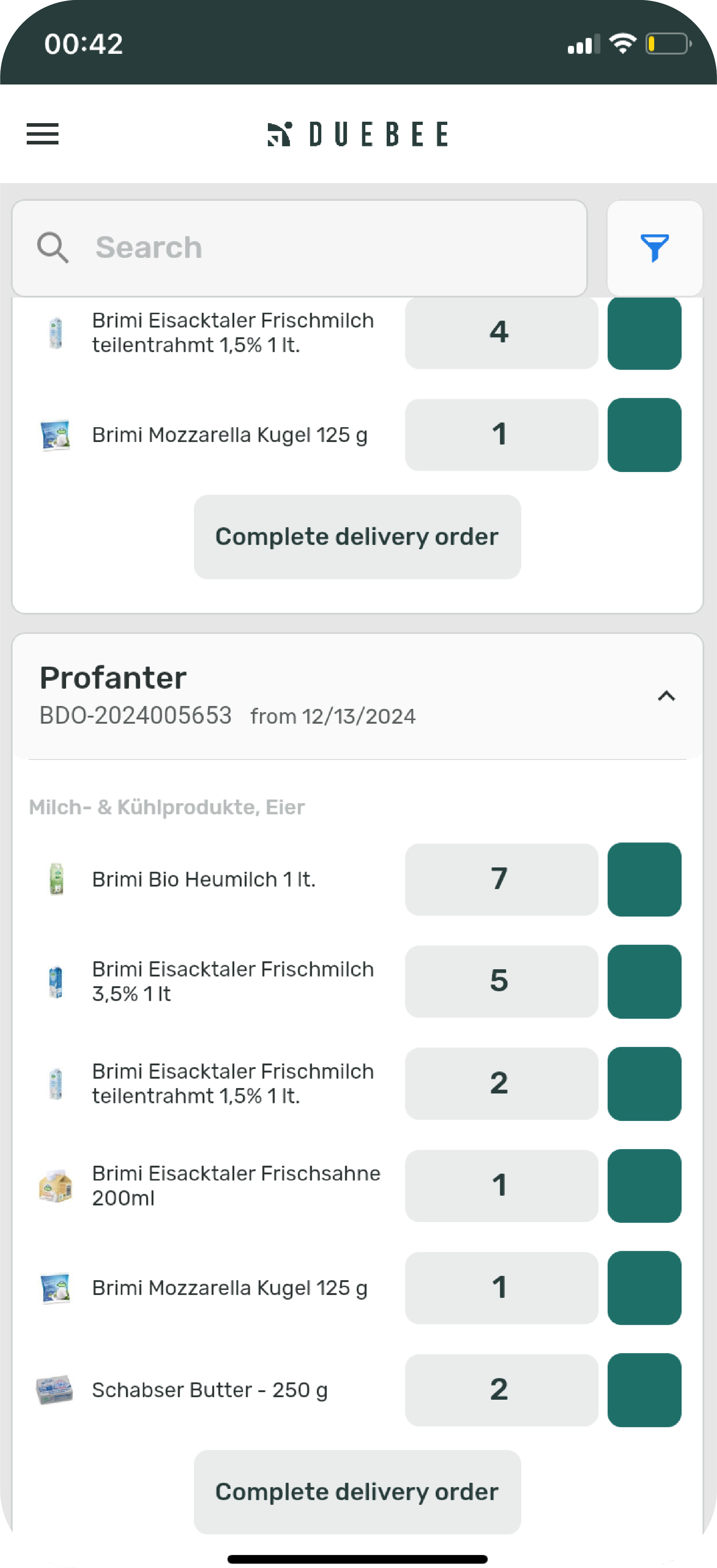Screen dimensions: 717x1568
Task: Mark Frischmilch 3,5% 1 lt as done
Action: [x=644, y=981]
